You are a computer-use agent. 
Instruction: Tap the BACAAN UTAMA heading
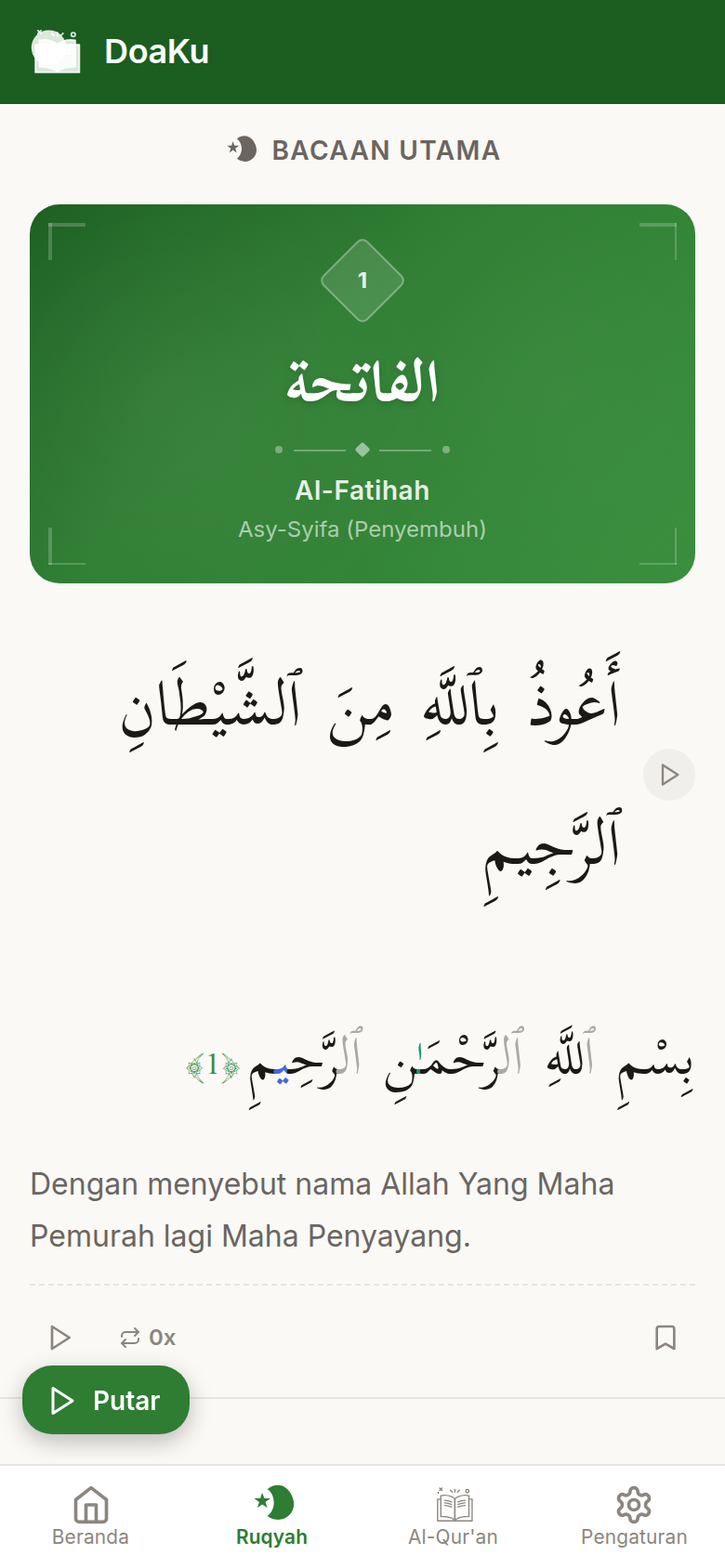tap(385, 150)
